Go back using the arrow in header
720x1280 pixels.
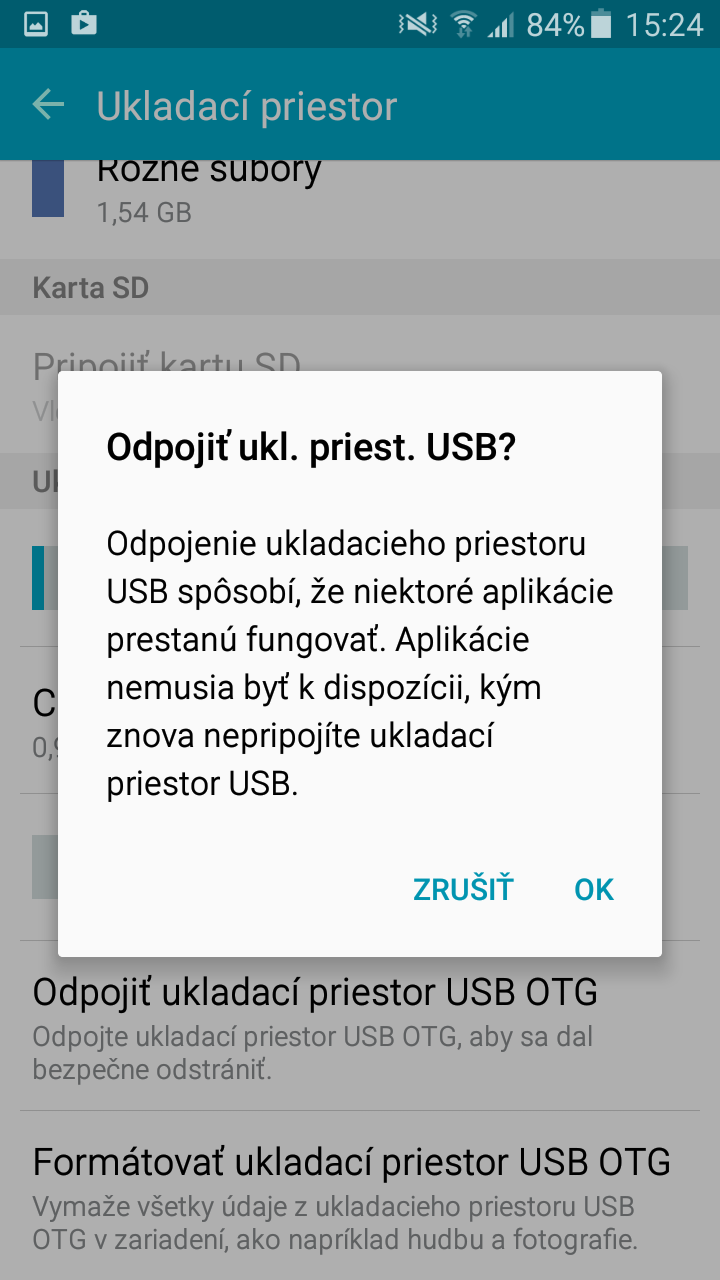[x=48, y=105]
